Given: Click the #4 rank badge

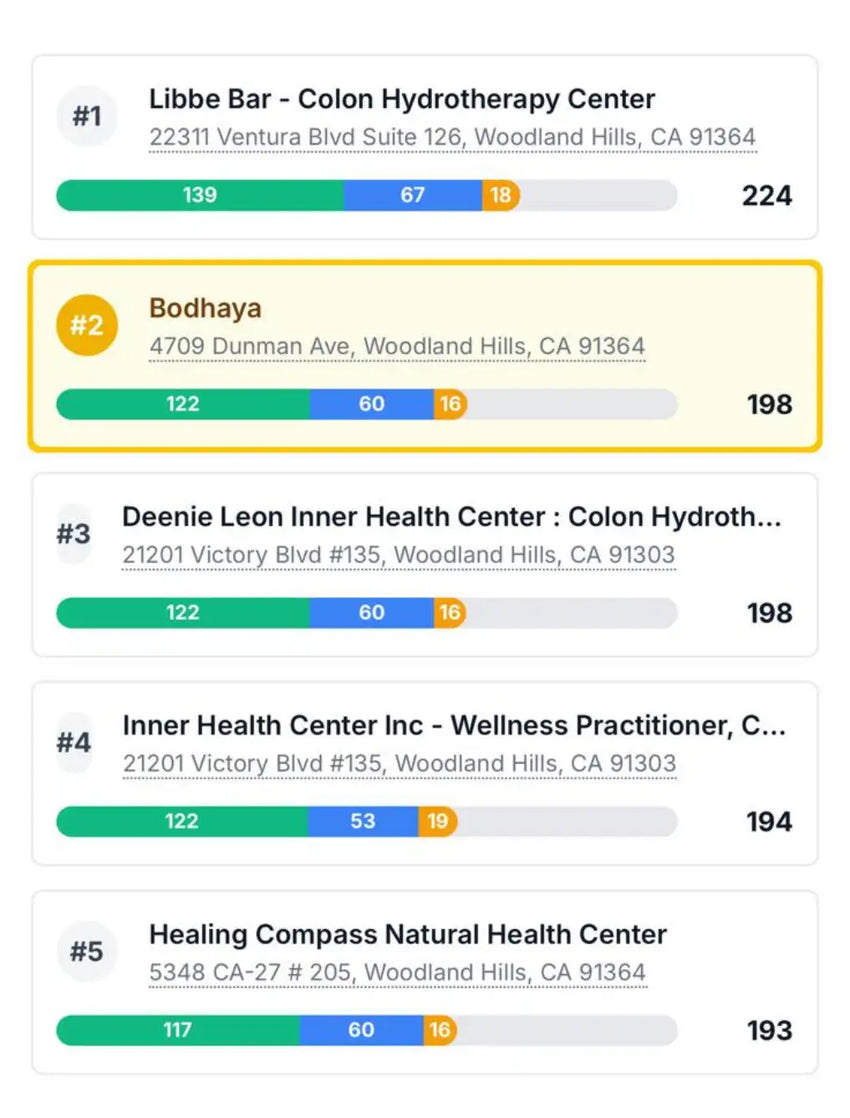Looking at the screenshot, I should (x=74, y=744).
